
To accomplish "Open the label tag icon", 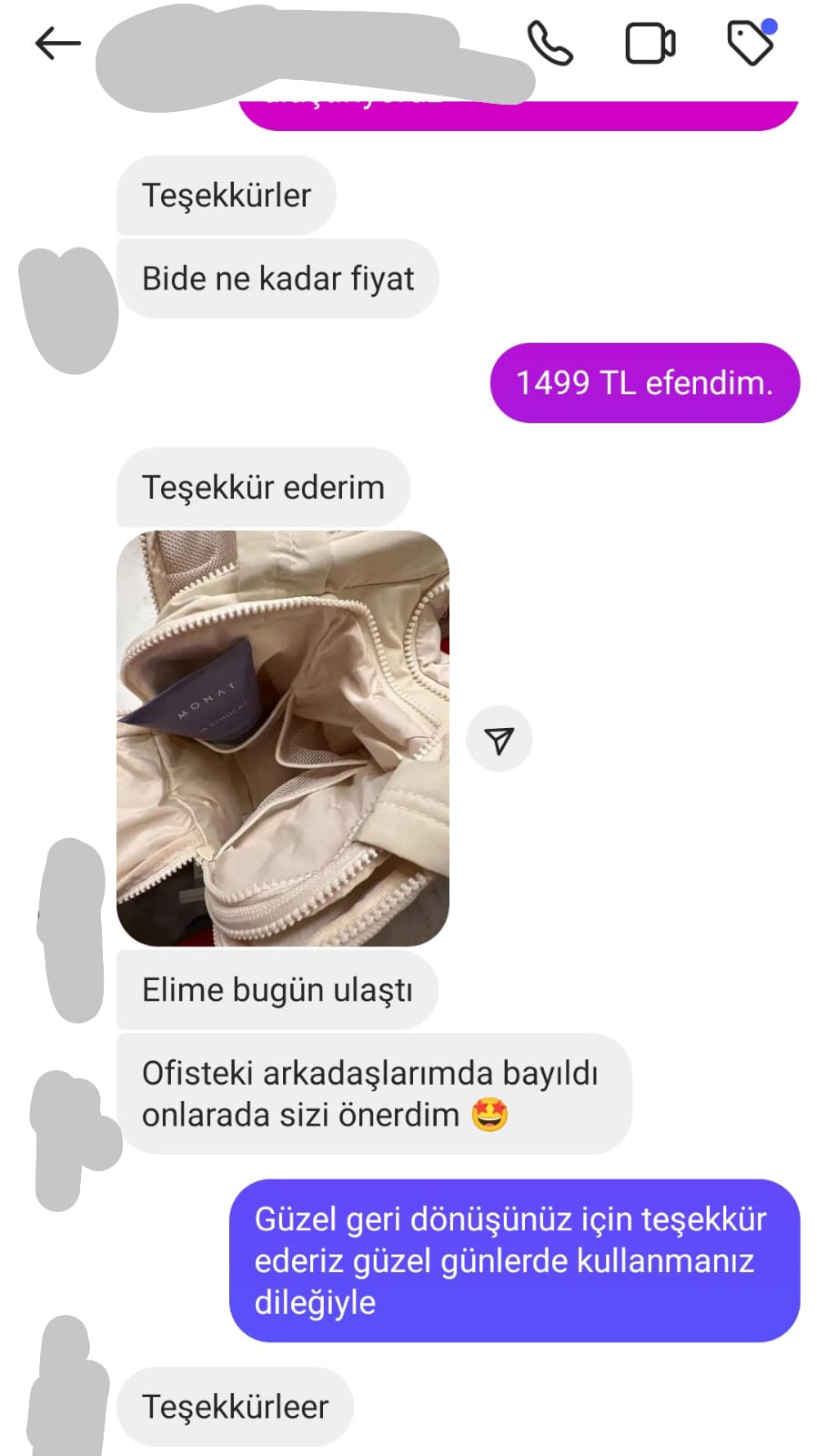I will point(751,43).
